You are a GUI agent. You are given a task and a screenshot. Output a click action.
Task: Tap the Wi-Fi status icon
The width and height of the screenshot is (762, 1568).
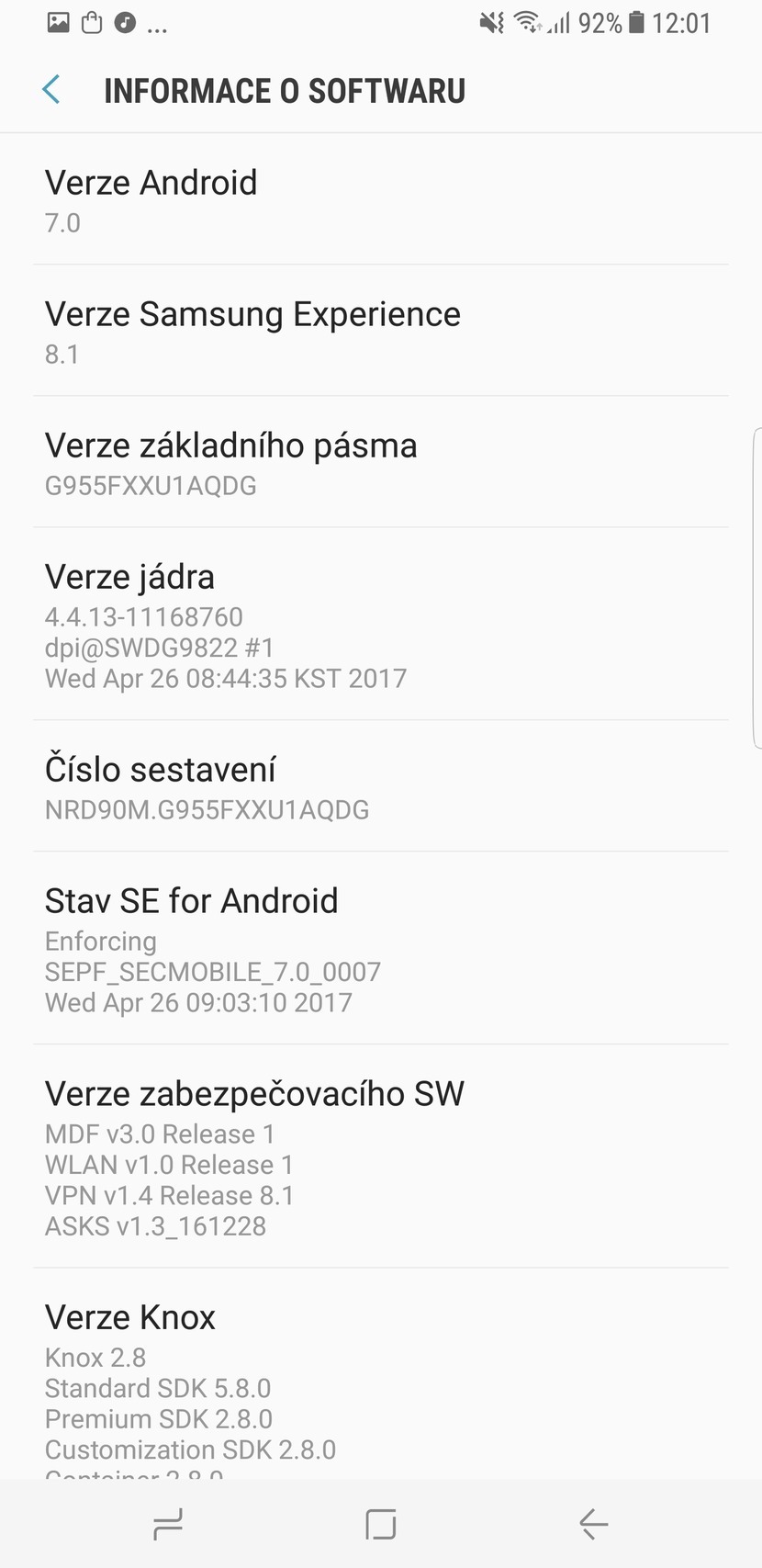527,23
